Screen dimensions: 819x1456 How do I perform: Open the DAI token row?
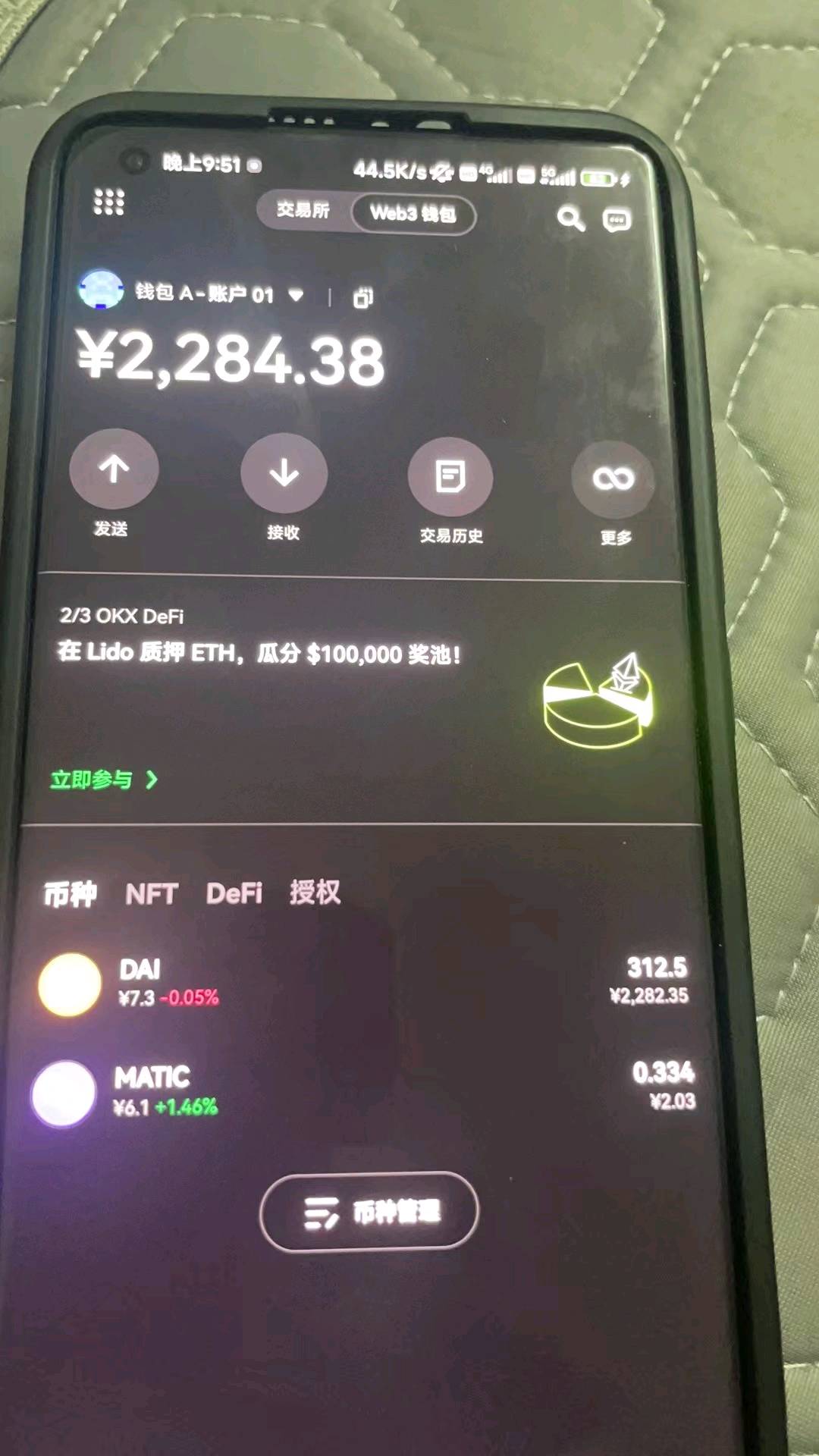(x=364, y=983)
